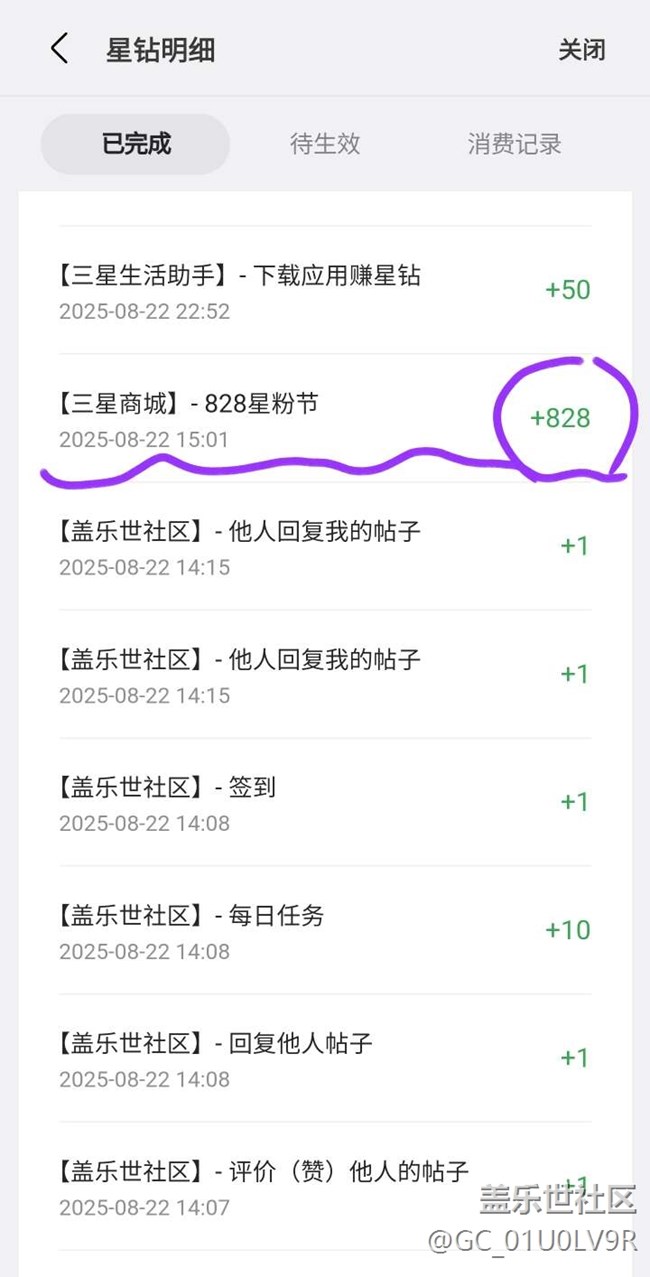The width and height of the screenshot is (650, 1277).
Task: Go back using the top-left arrow
Action: tap(60, 48)
